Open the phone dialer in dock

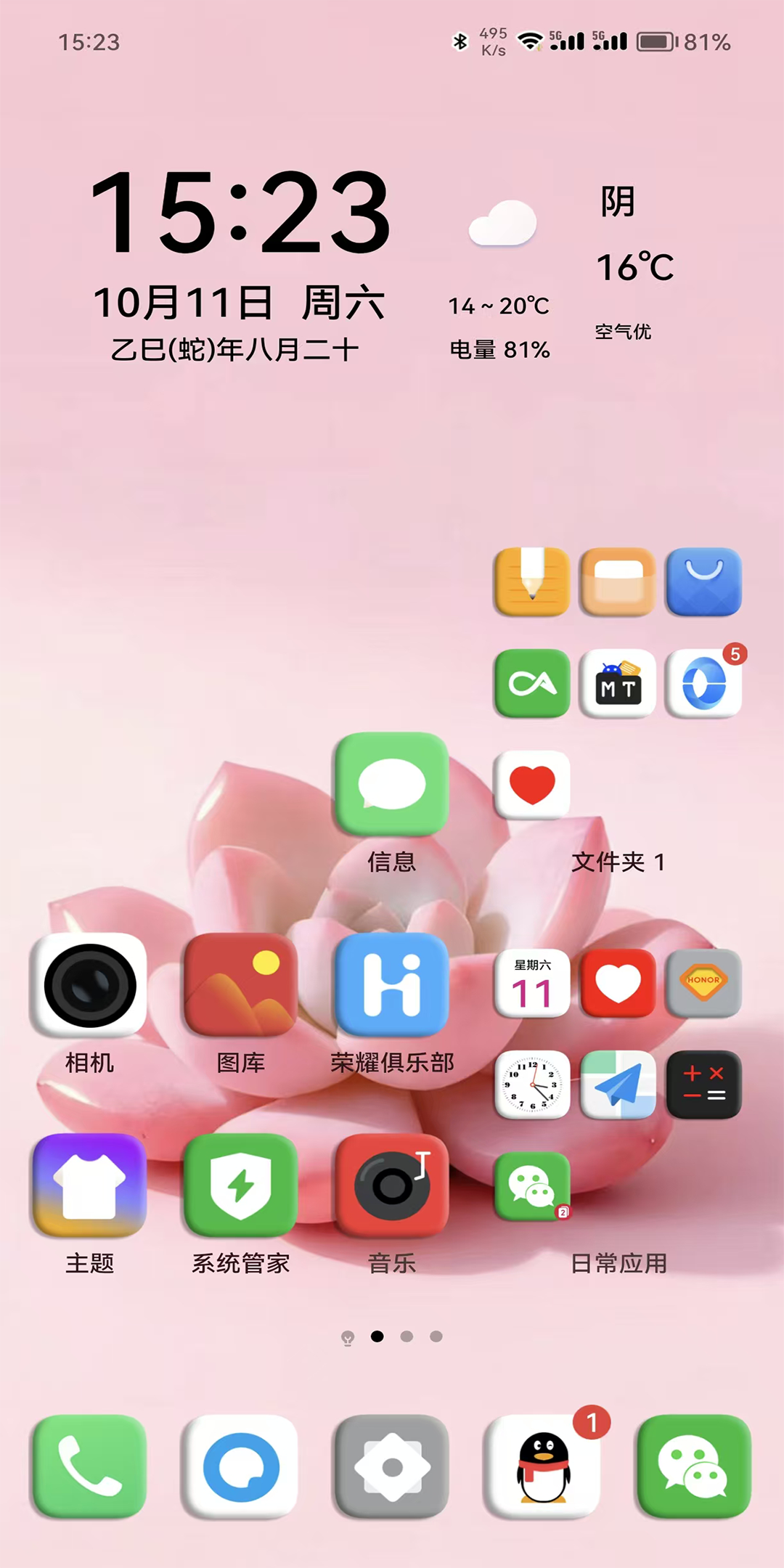[89, 1466]
